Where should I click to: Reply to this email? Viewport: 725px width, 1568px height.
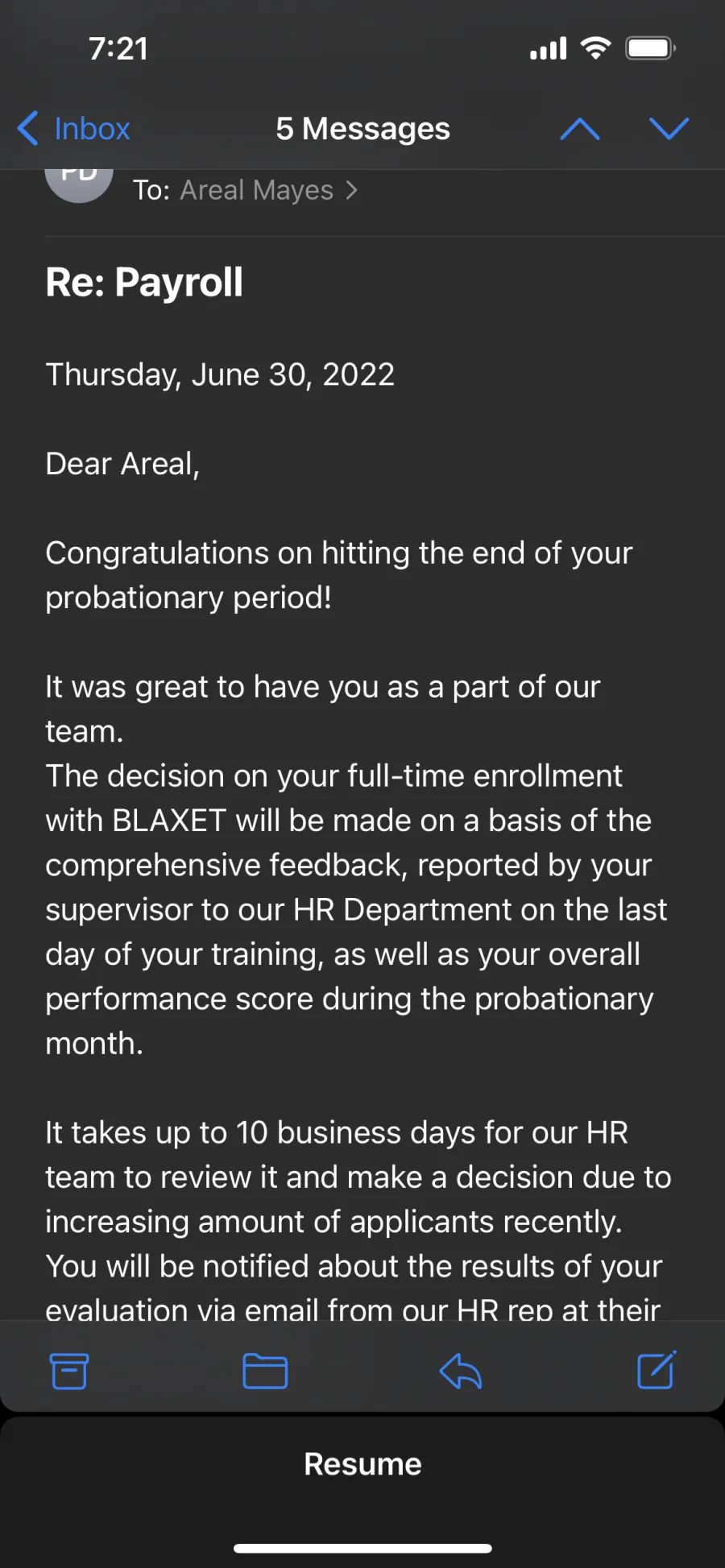point(461,1371)
